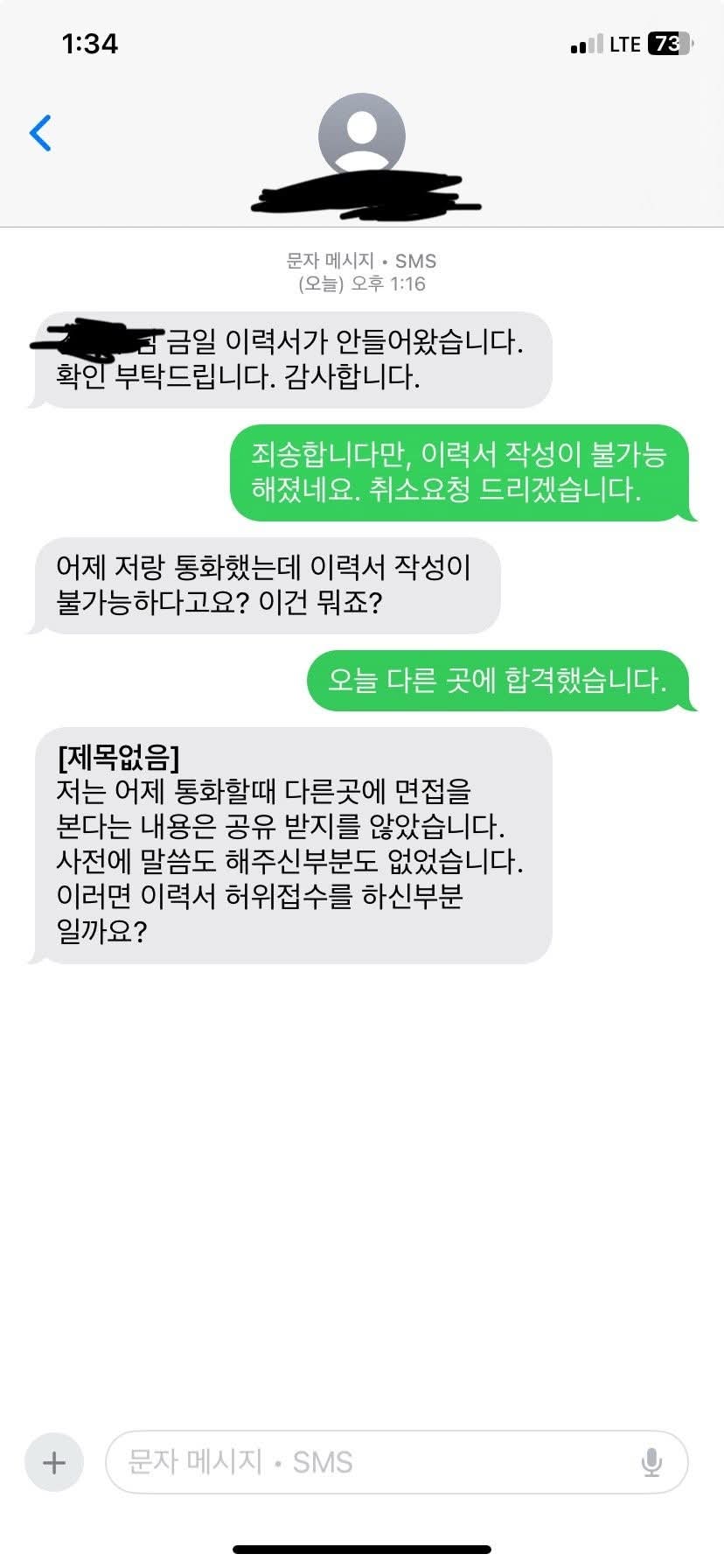This screenshot has width=724, height=1568.
Task: Open the plus attachment menu
Action: [x=54, y=1462]
